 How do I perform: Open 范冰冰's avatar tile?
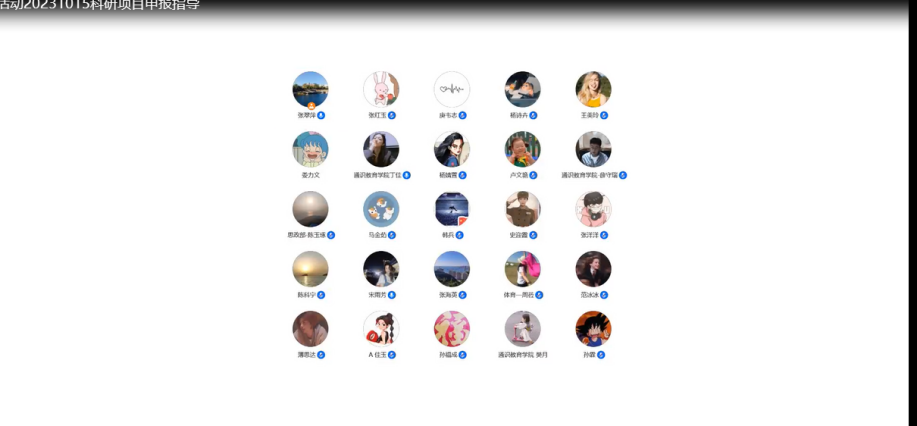[x=593, y=269]
